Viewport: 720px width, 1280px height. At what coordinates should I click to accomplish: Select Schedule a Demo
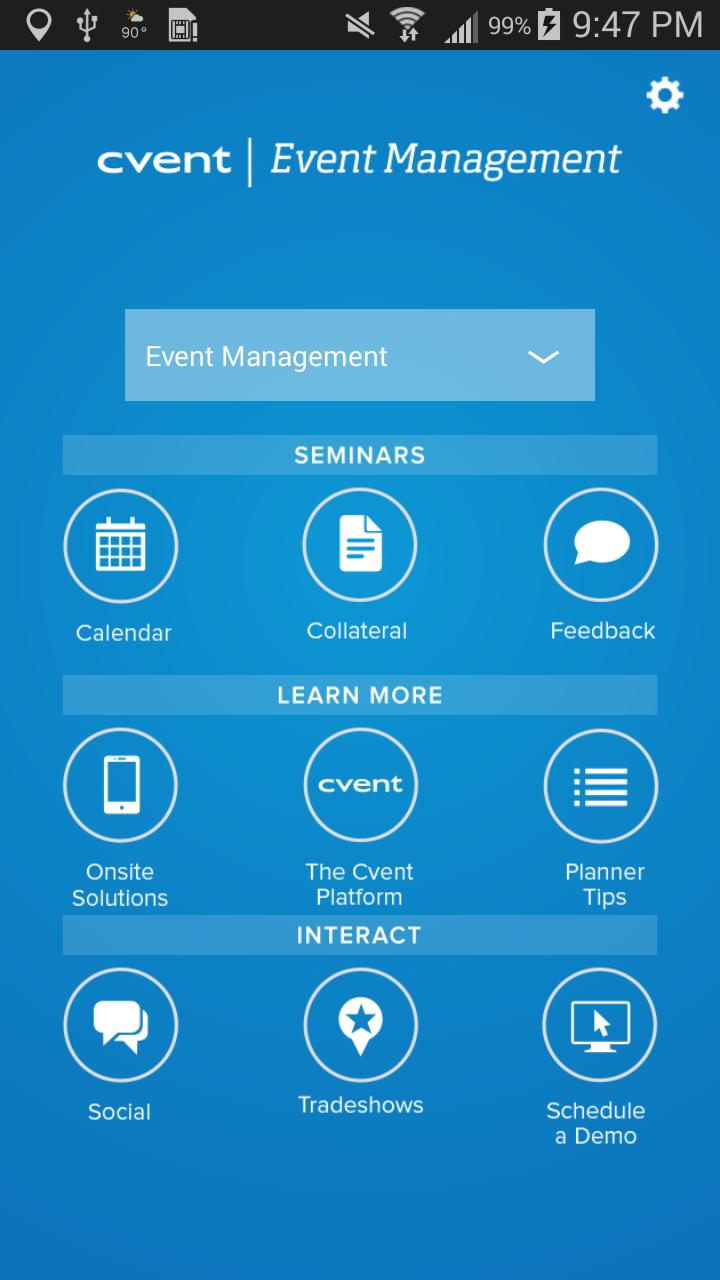point(600,1026)
